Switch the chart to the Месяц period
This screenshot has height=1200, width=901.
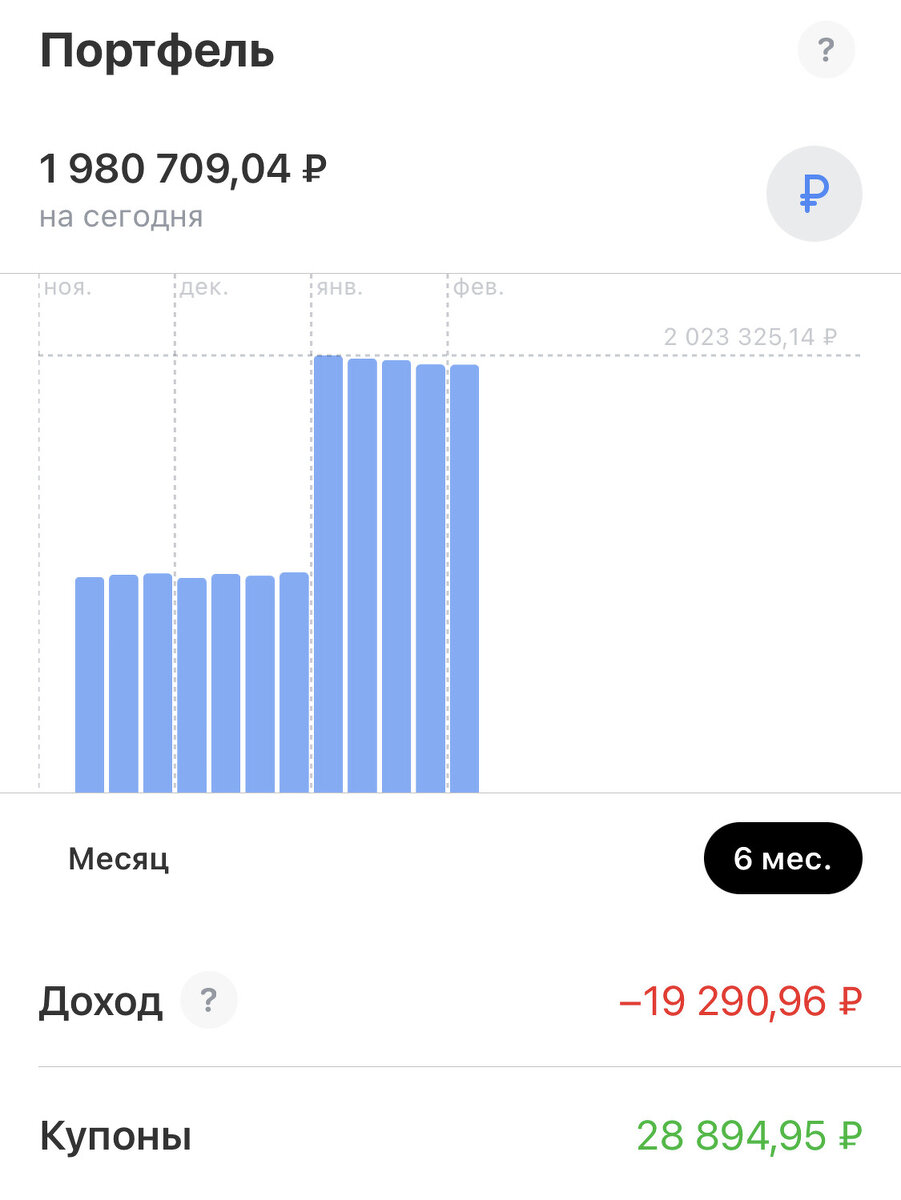click(119, 858)
